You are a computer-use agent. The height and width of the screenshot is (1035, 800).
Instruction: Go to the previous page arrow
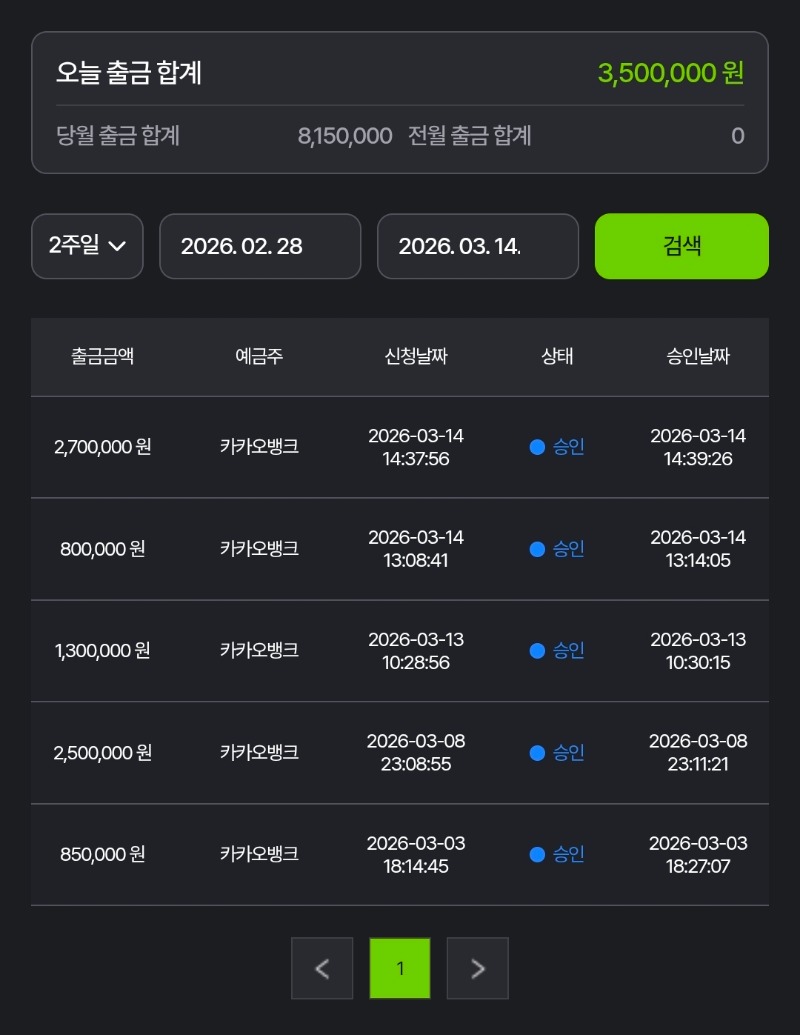[322, 968]
